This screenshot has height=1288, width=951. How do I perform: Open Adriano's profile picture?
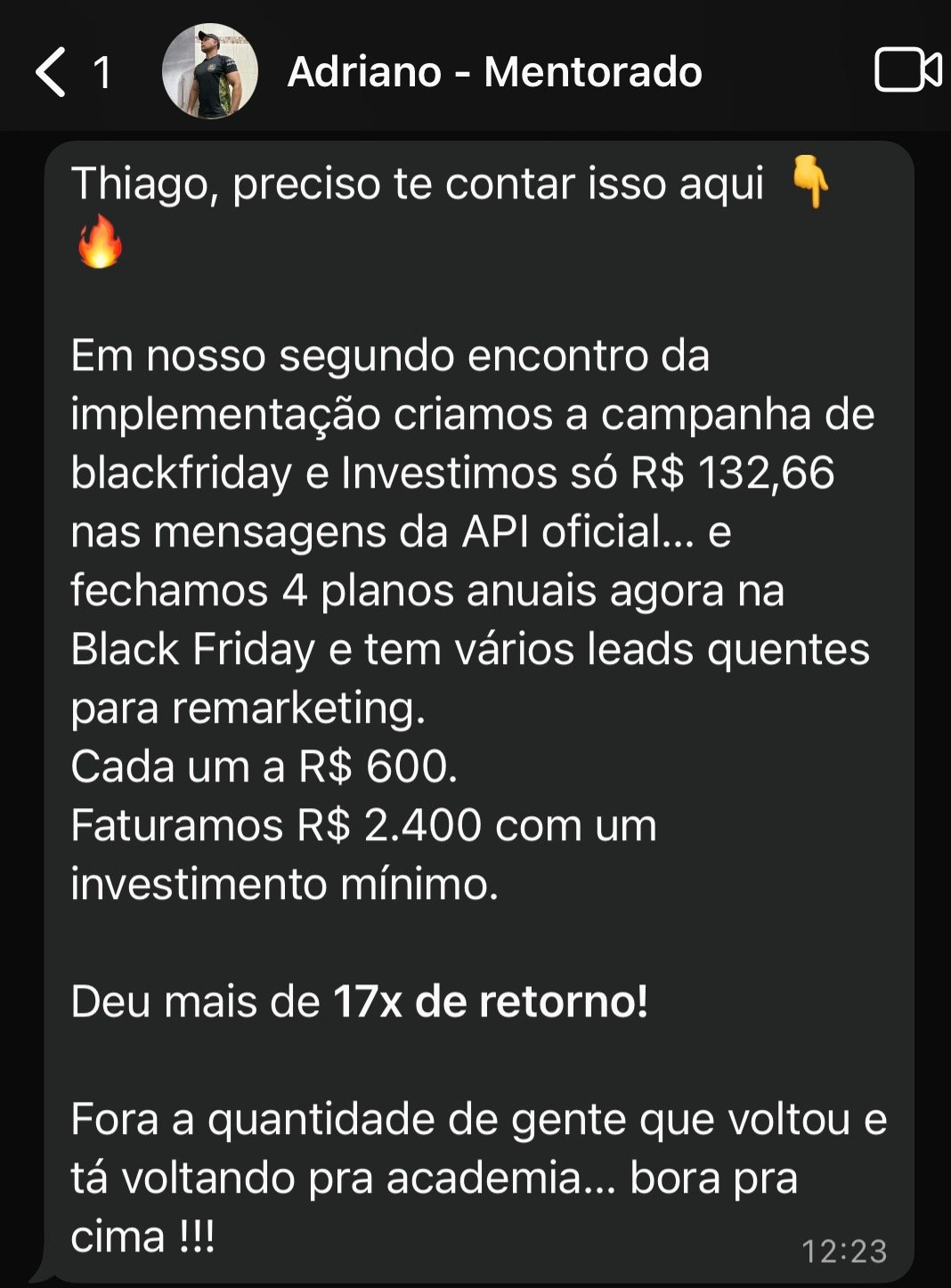click(x=210, y=71)
